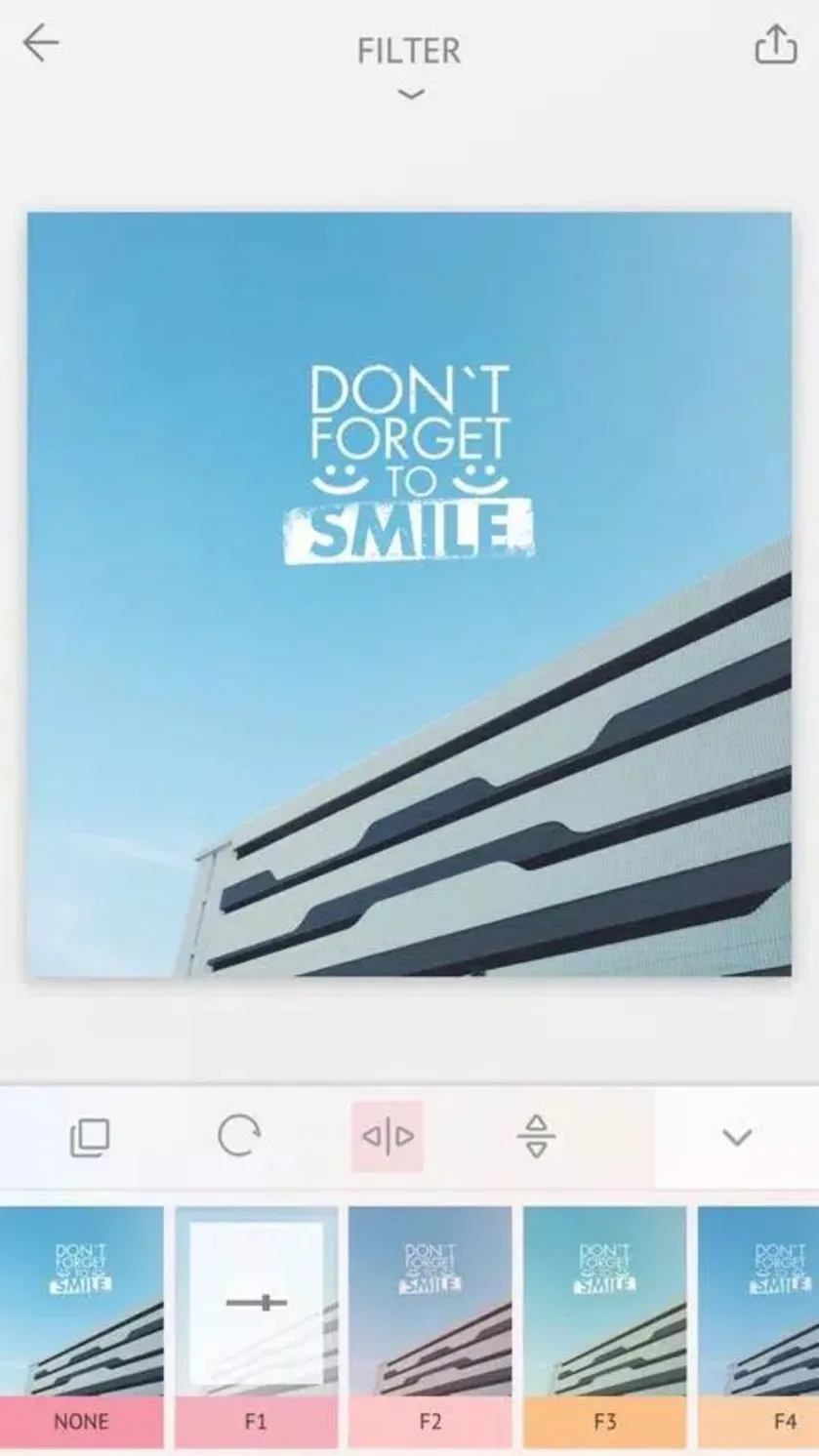Viewport: 819px width, 1456px height.
Task: Go back using the top-left arrow
Action: [x=41, y=44]
